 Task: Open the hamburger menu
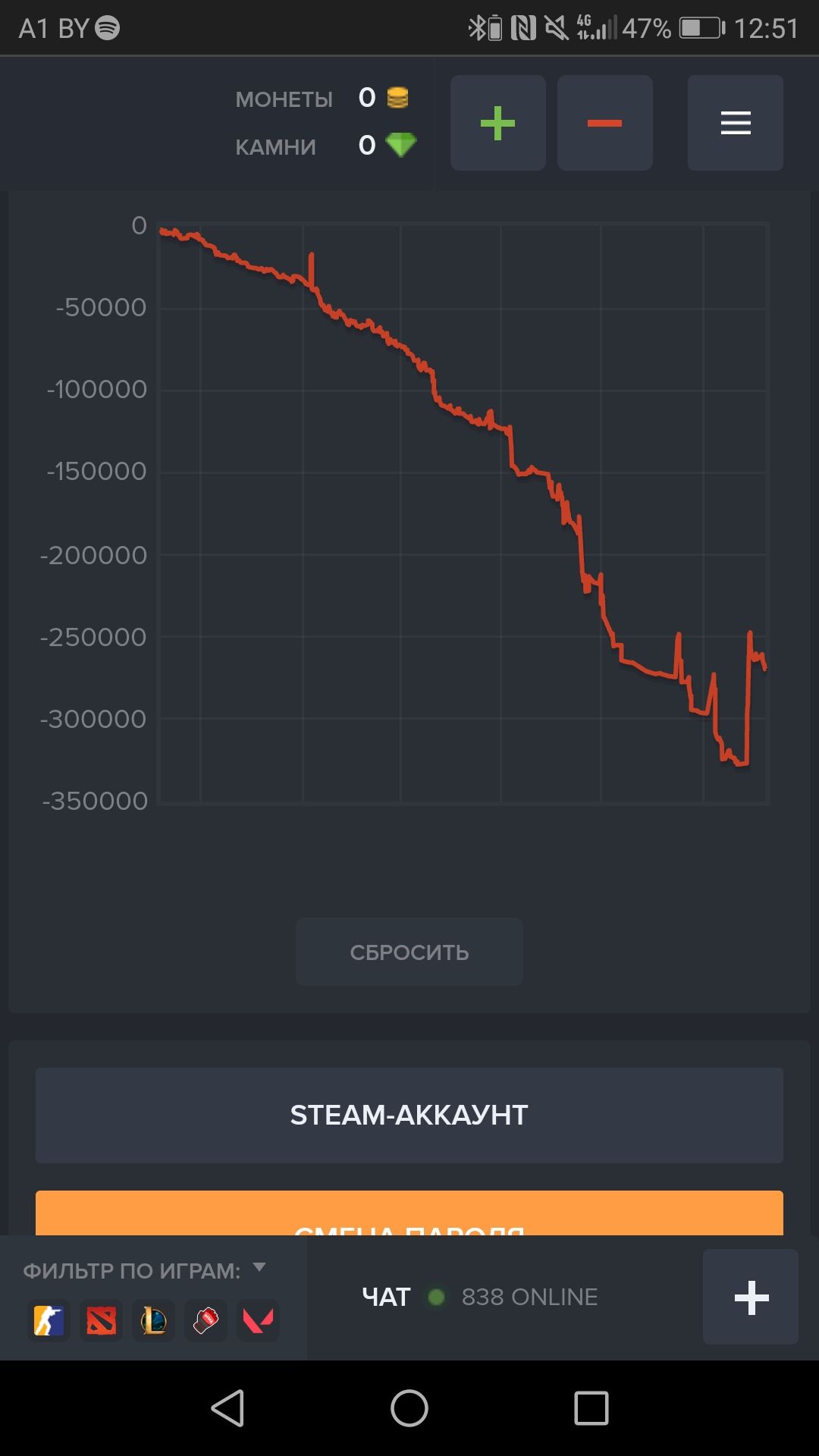click(x=735, y=123)
